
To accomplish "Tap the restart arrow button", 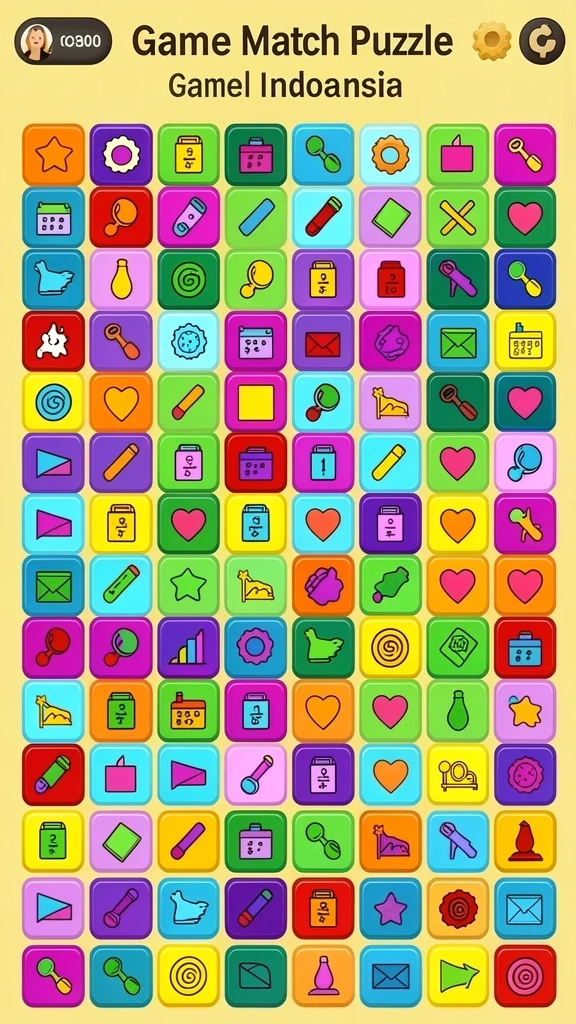I will coord(542,40).
